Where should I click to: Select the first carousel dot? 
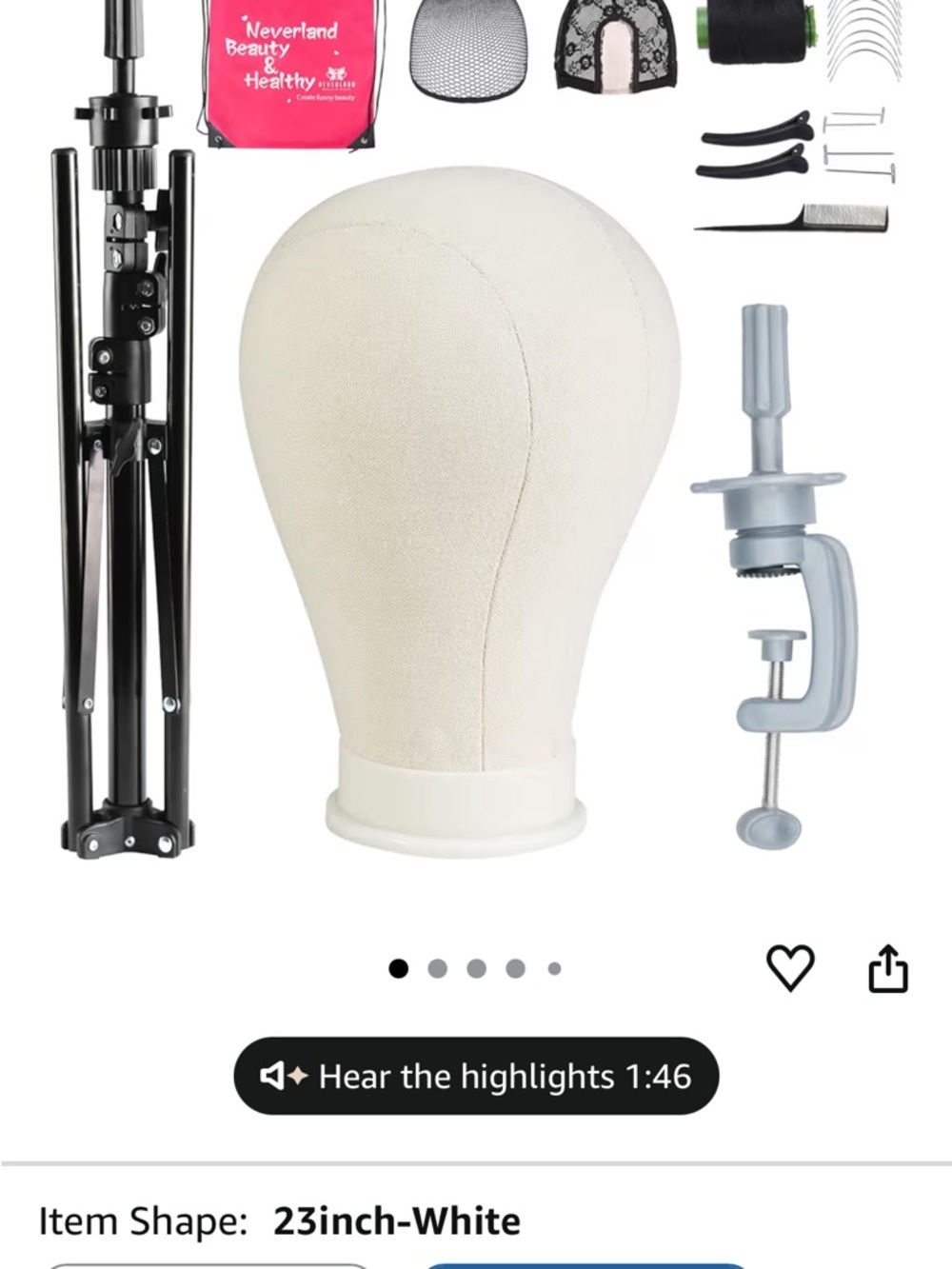coord(397,966)
